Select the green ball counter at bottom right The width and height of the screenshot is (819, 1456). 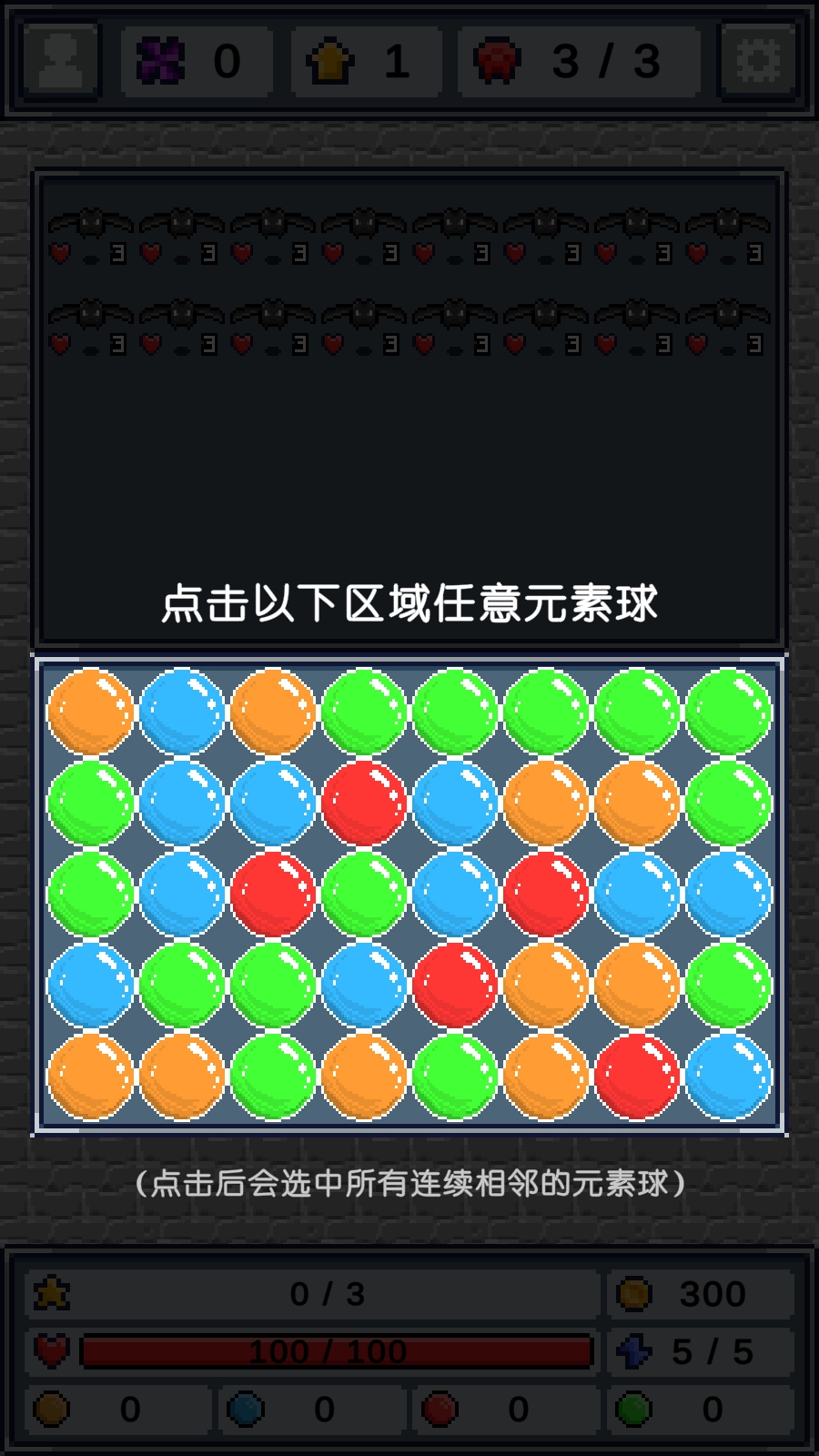tap(635, 1409)
